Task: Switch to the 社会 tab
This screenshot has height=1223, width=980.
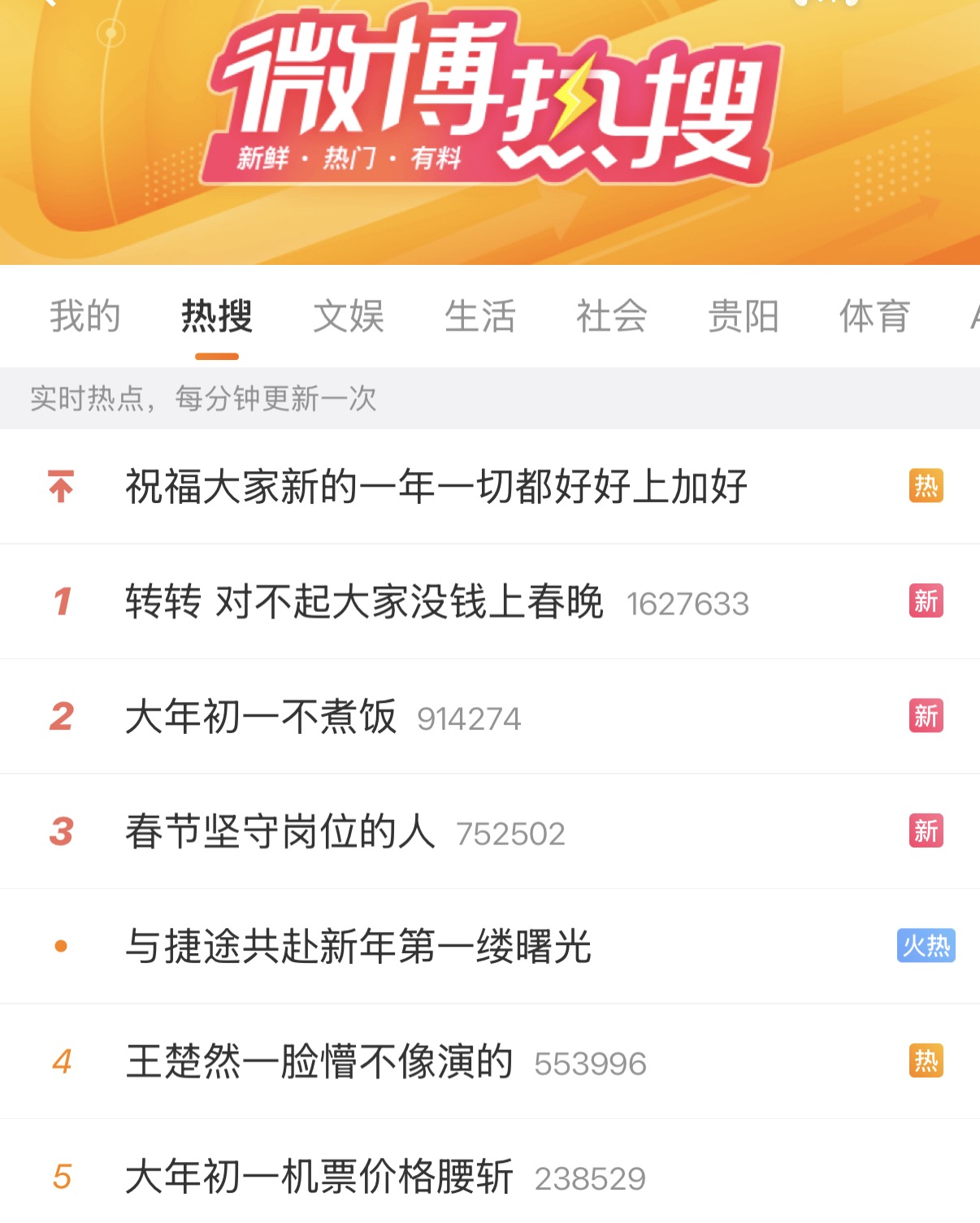Action: click(x=612, y=316)
